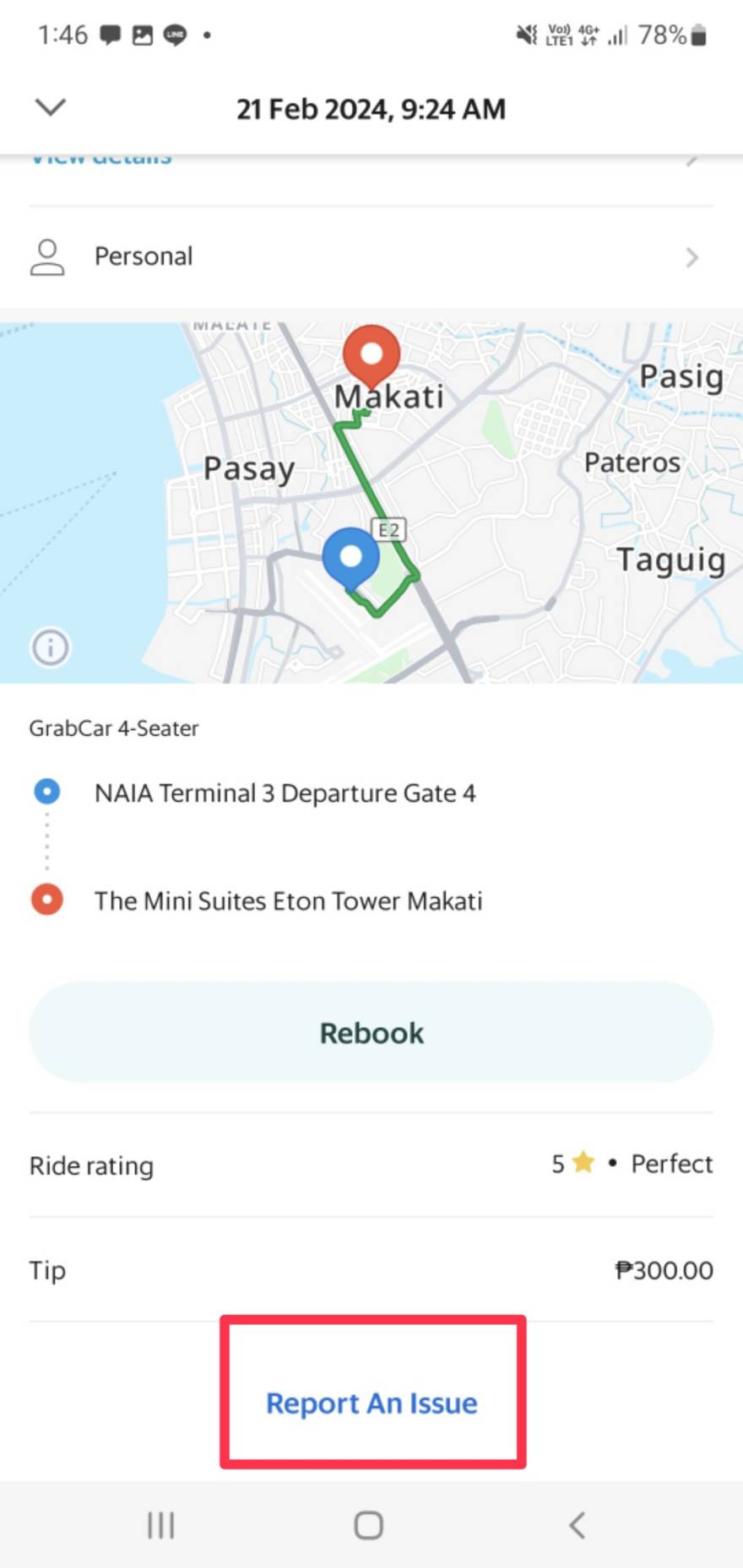Open the route map preview
Screen dimensions: 743x1568
[x=371, y=503]
